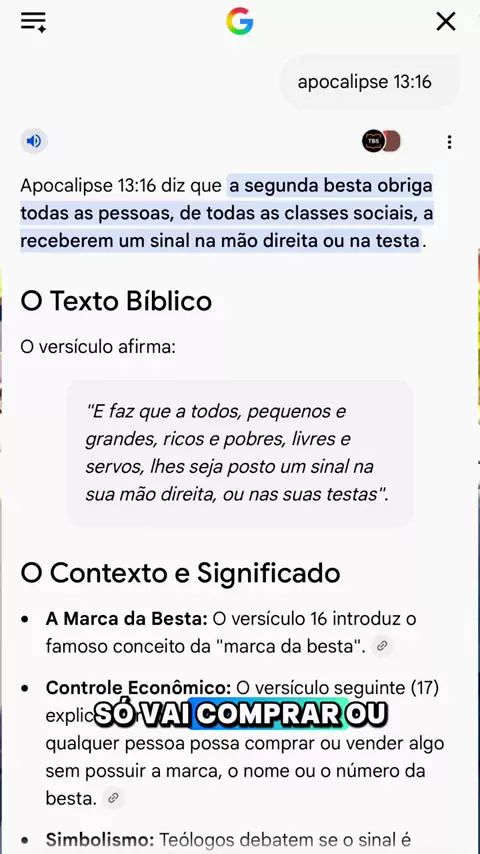Image resolution: width=480 pixels, height=854 pixels.
Task: Open the AI Mode history menu
Action: pos(34,22)
